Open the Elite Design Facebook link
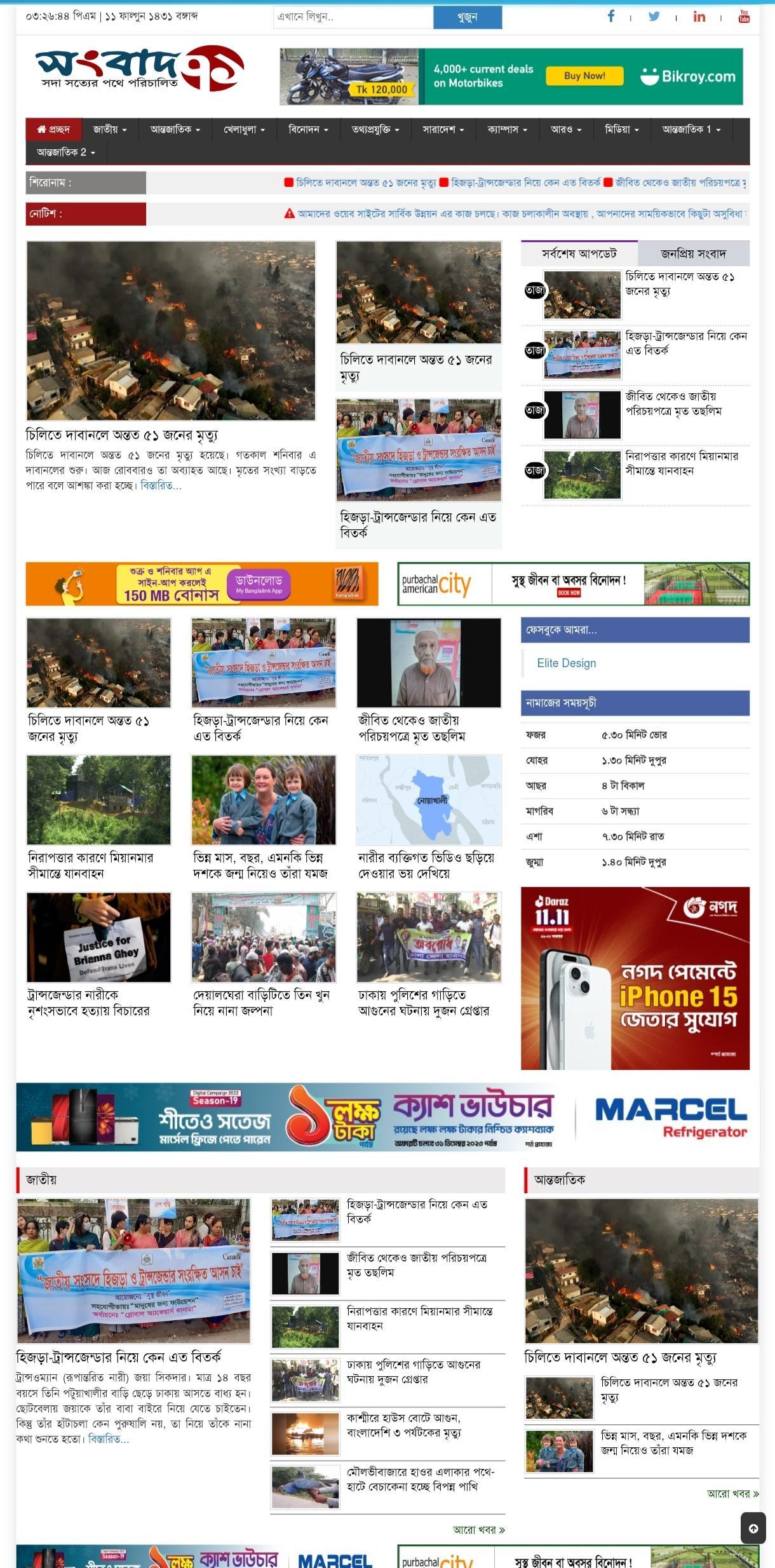The image size is (775, 1568). click(567, 663)
